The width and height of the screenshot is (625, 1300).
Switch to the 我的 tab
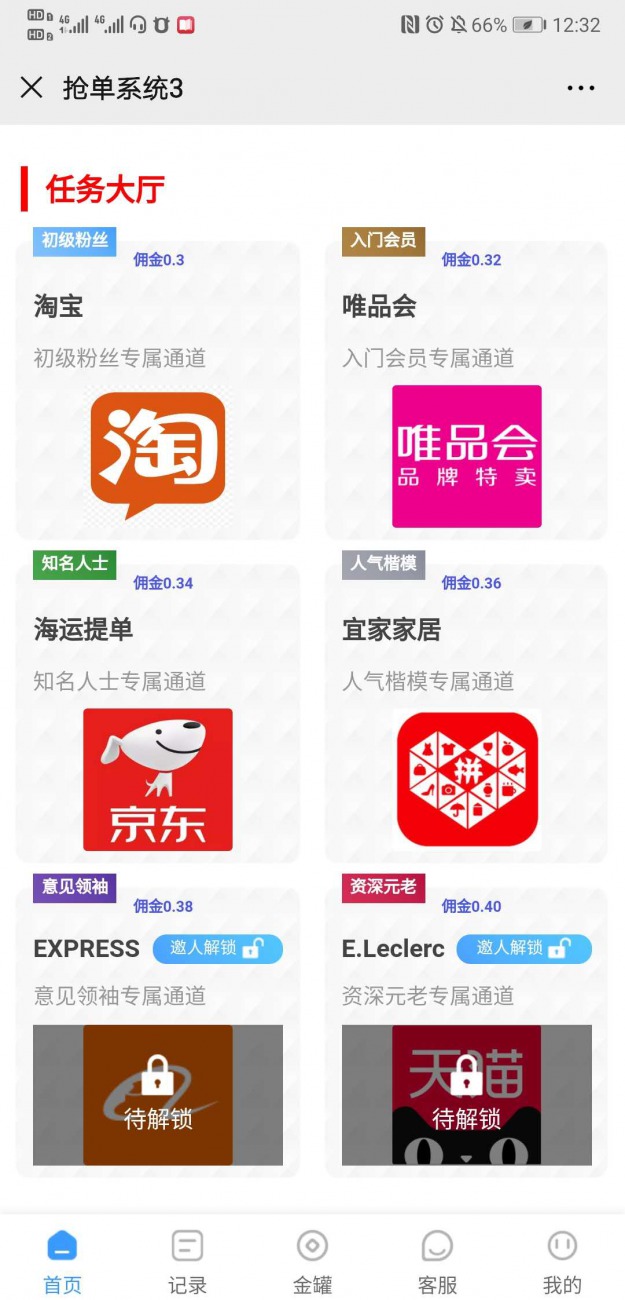(562, 1262)
